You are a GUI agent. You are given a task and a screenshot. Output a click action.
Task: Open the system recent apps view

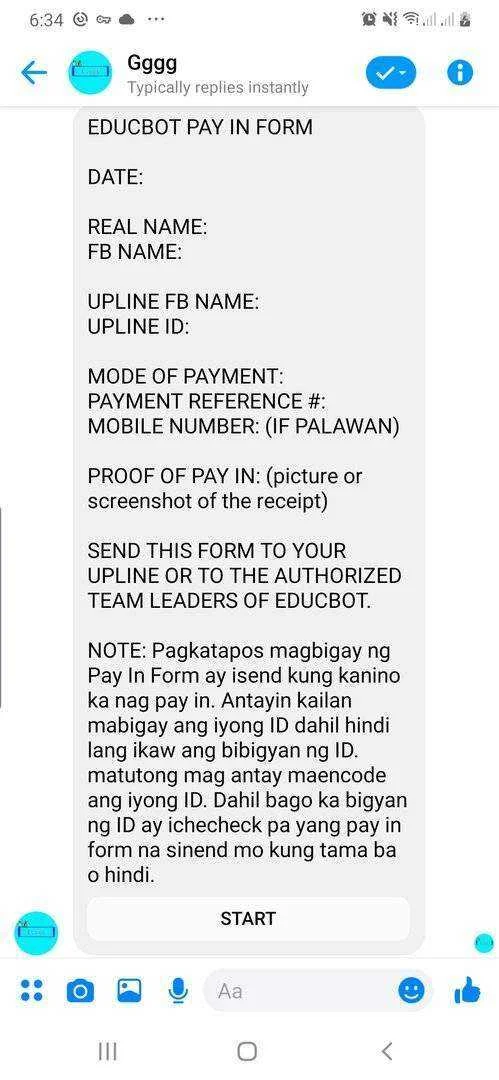(x=107, y=1051)
